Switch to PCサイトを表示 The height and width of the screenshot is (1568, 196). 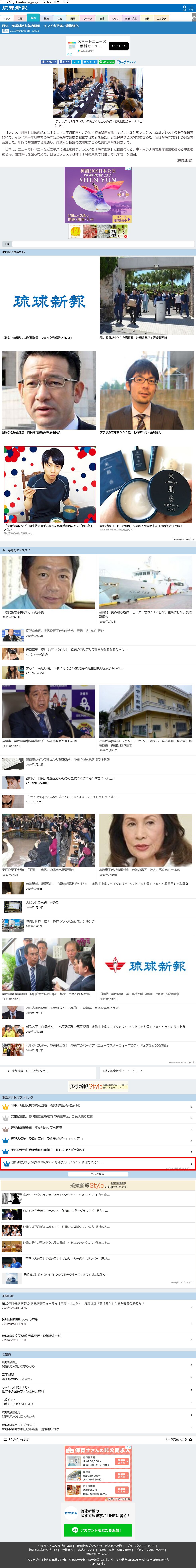coord(18,1440)
